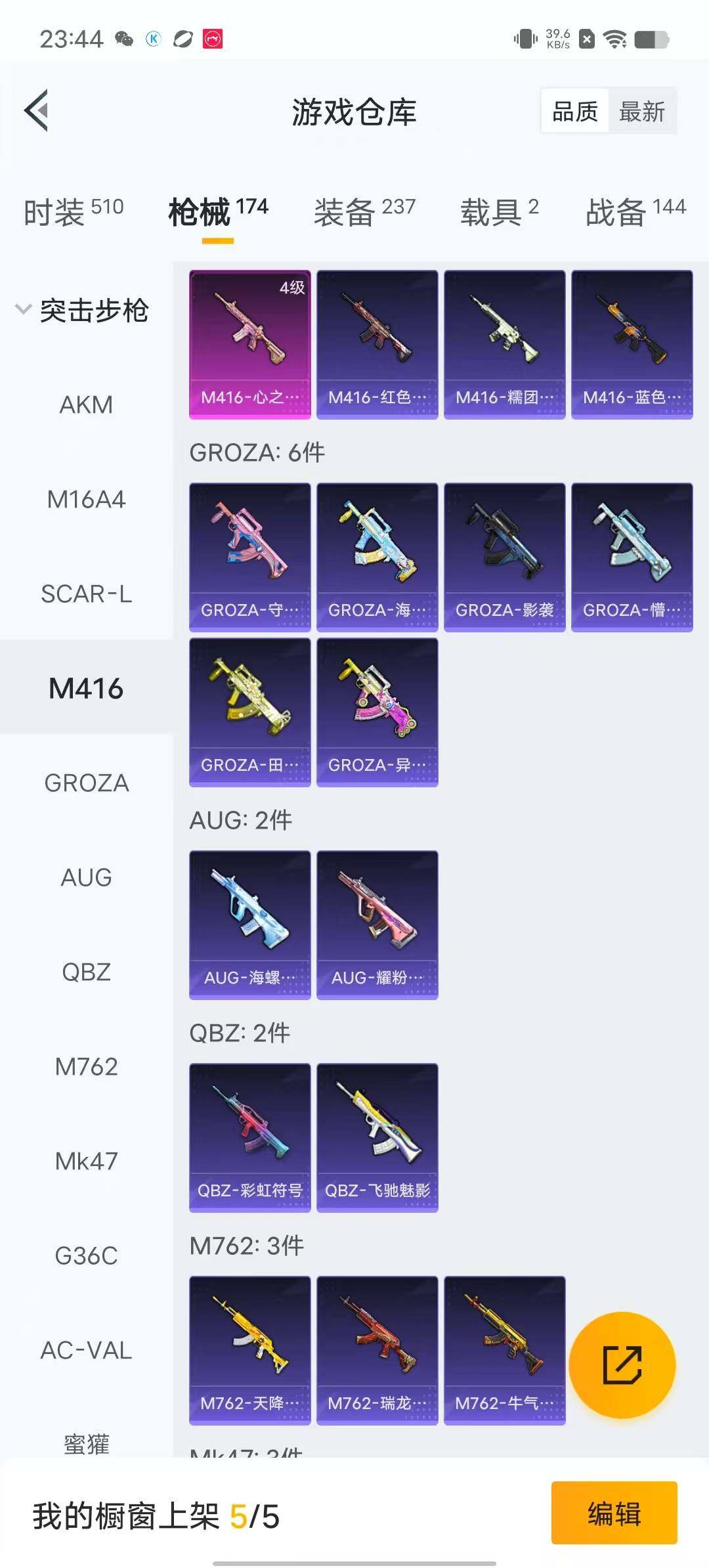Viewport: 709px width, 1568px height.
Task: Tap the 编辑 button
Action: [614, 1513]
